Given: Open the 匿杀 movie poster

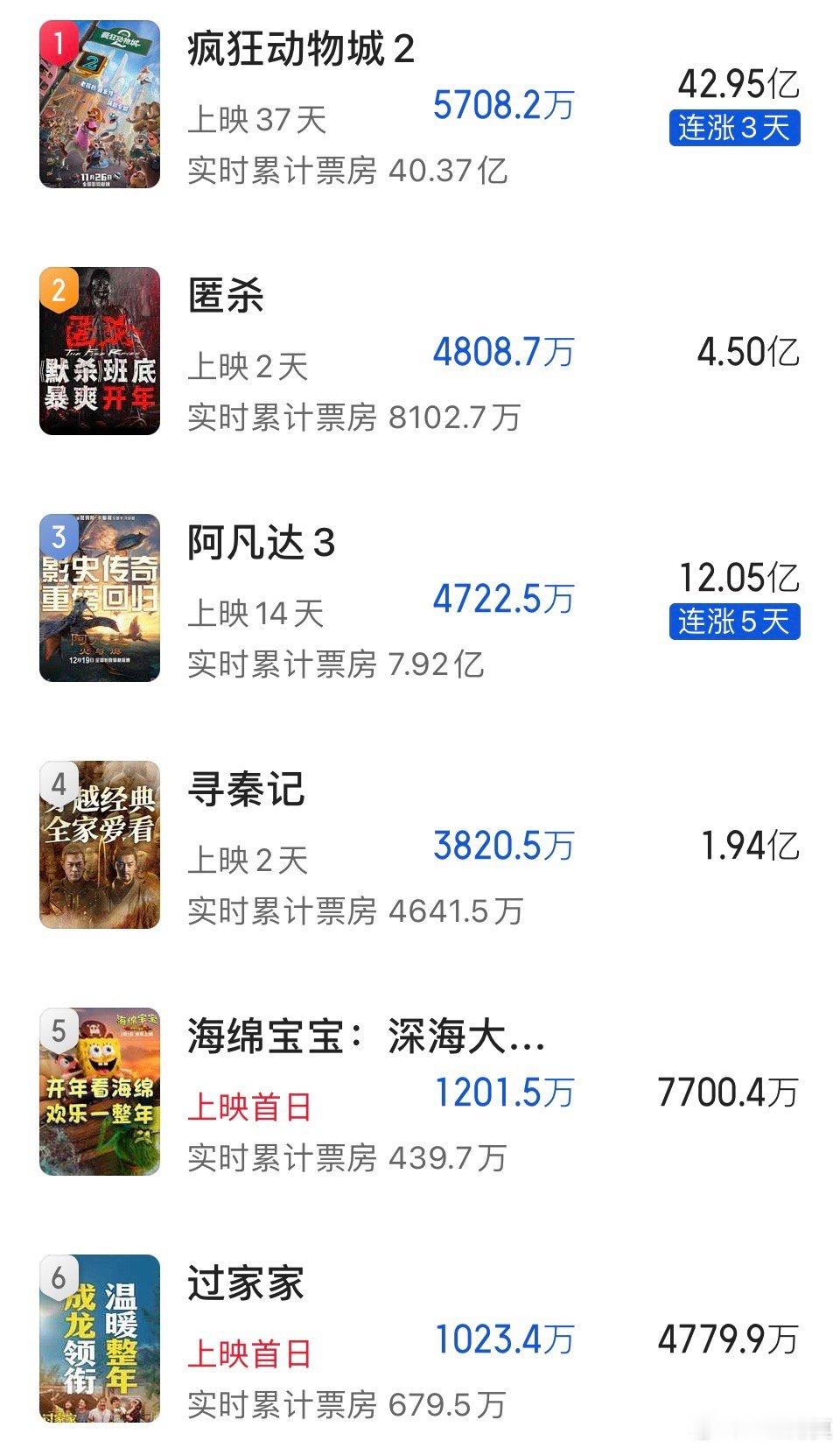Looking at the screenshot, I should tap(99, 350).
